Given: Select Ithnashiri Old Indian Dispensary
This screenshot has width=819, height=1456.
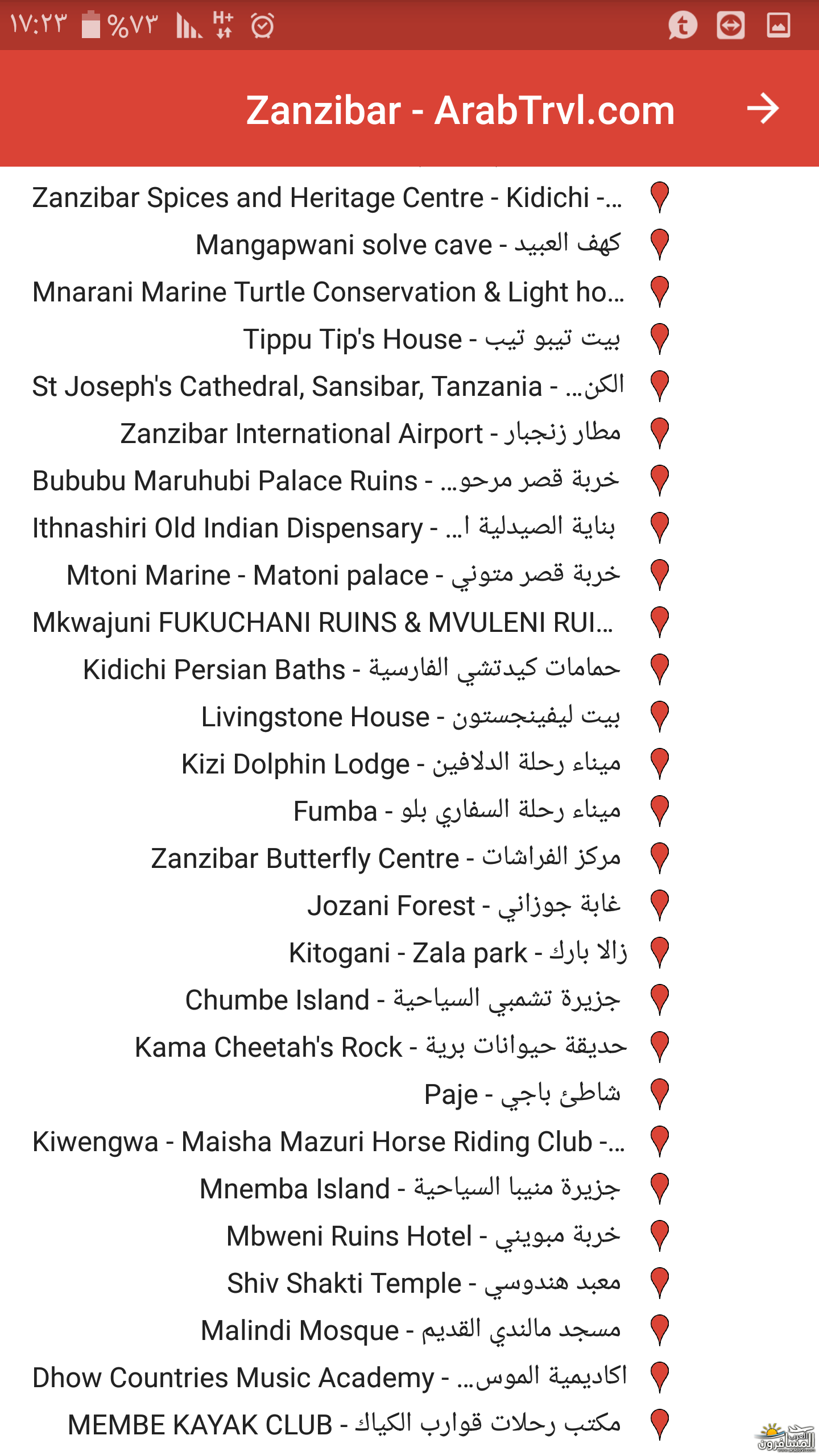Looking at the screenshot, I should (x=324, y=528).
